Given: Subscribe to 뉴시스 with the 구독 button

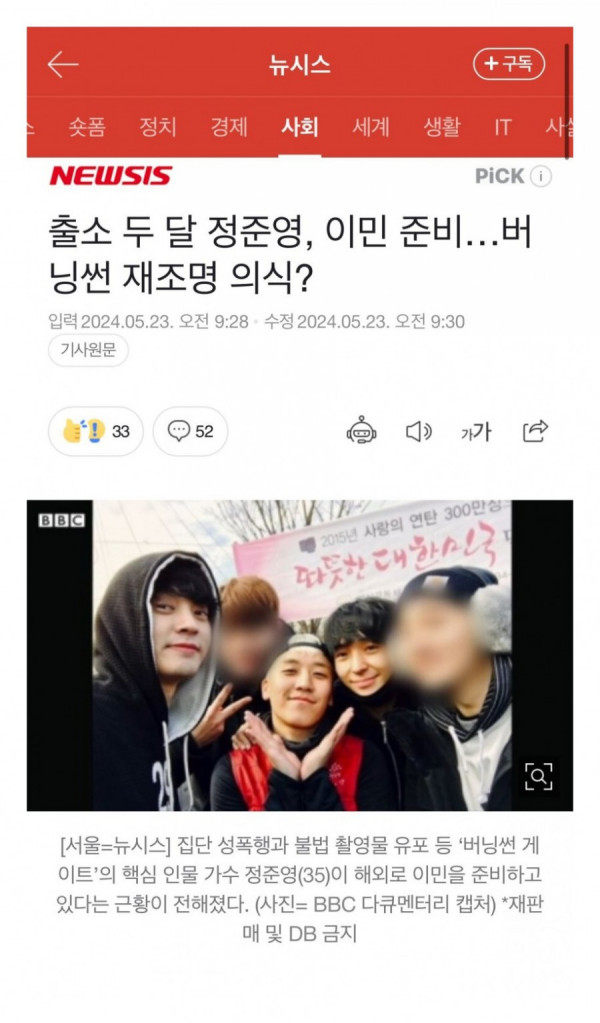Looking at the screenshot, I should [x=508, y=64].
